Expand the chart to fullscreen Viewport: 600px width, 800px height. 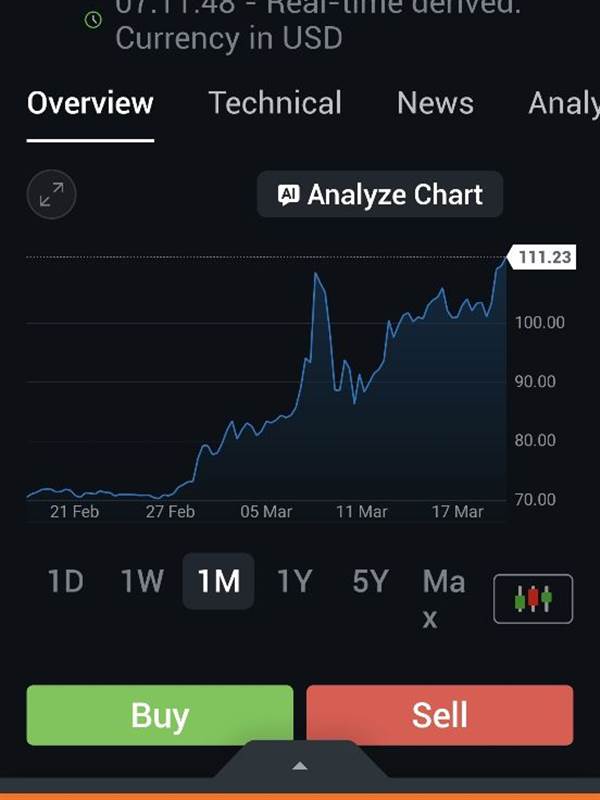[51, 194]
